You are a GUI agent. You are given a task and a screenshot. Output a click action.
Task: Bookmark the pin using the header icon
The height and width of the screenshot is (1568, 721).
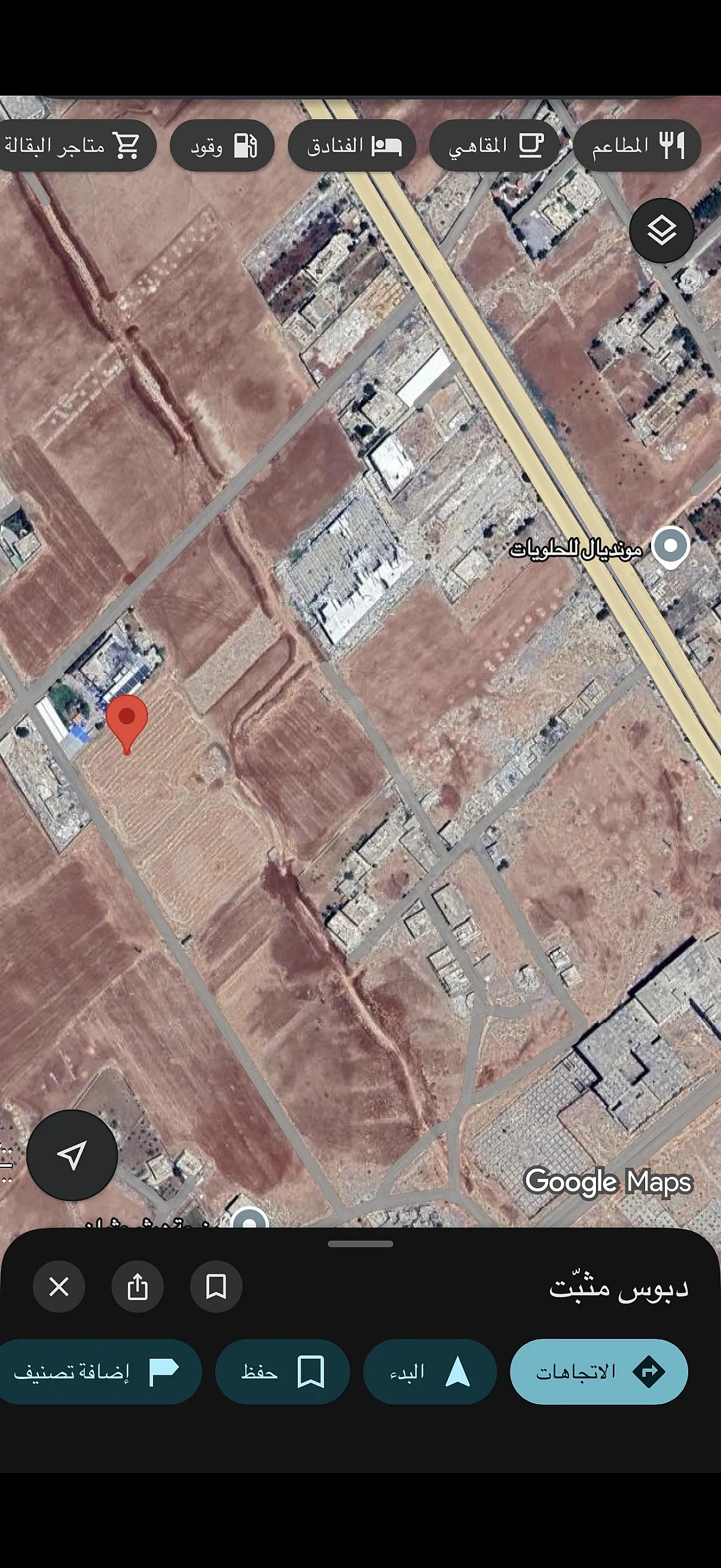216,1286
